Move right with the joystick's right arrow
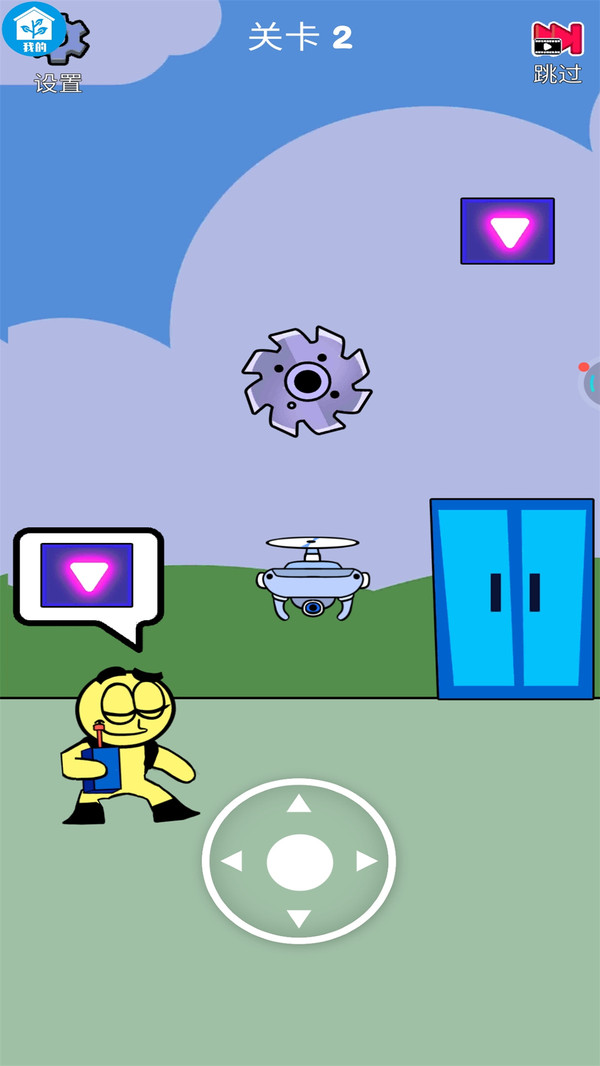Image resolution: width=600 pixels, height=1066 pixels. coord(367,861)
